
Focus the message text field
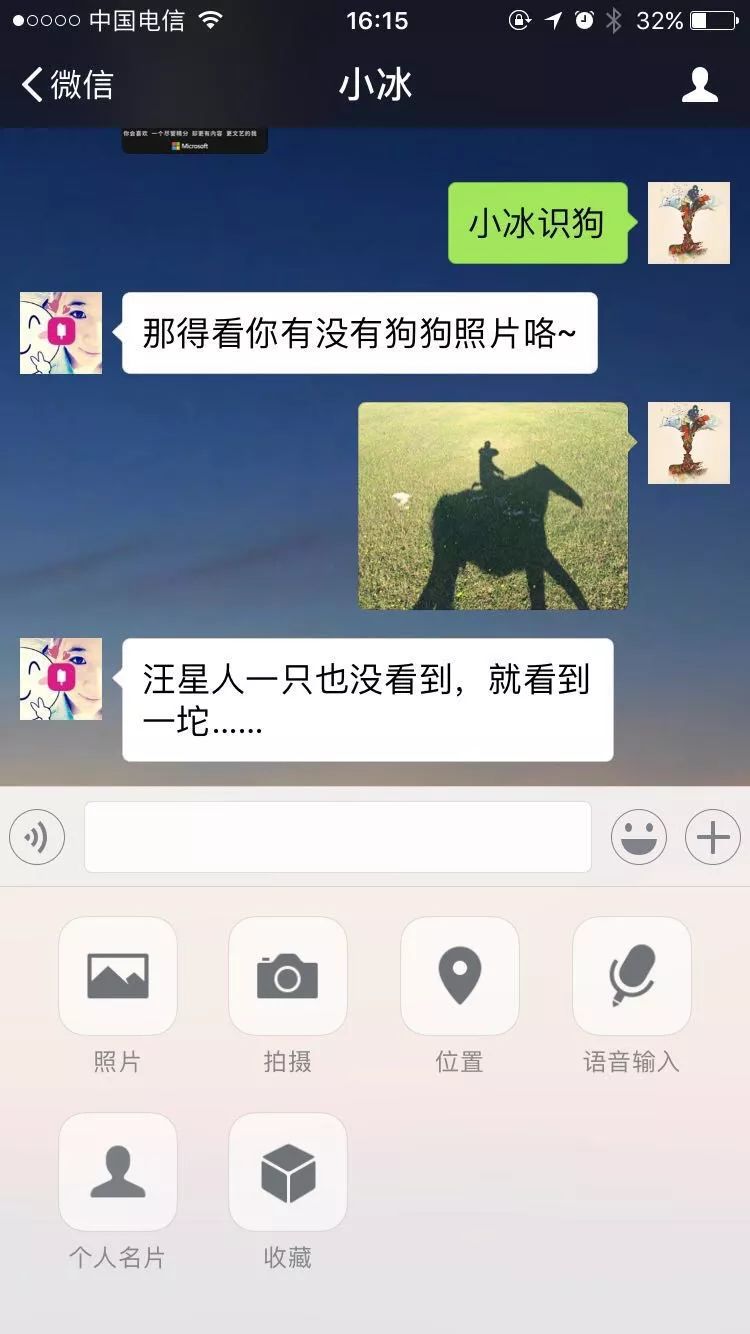(x=337, y=837)
